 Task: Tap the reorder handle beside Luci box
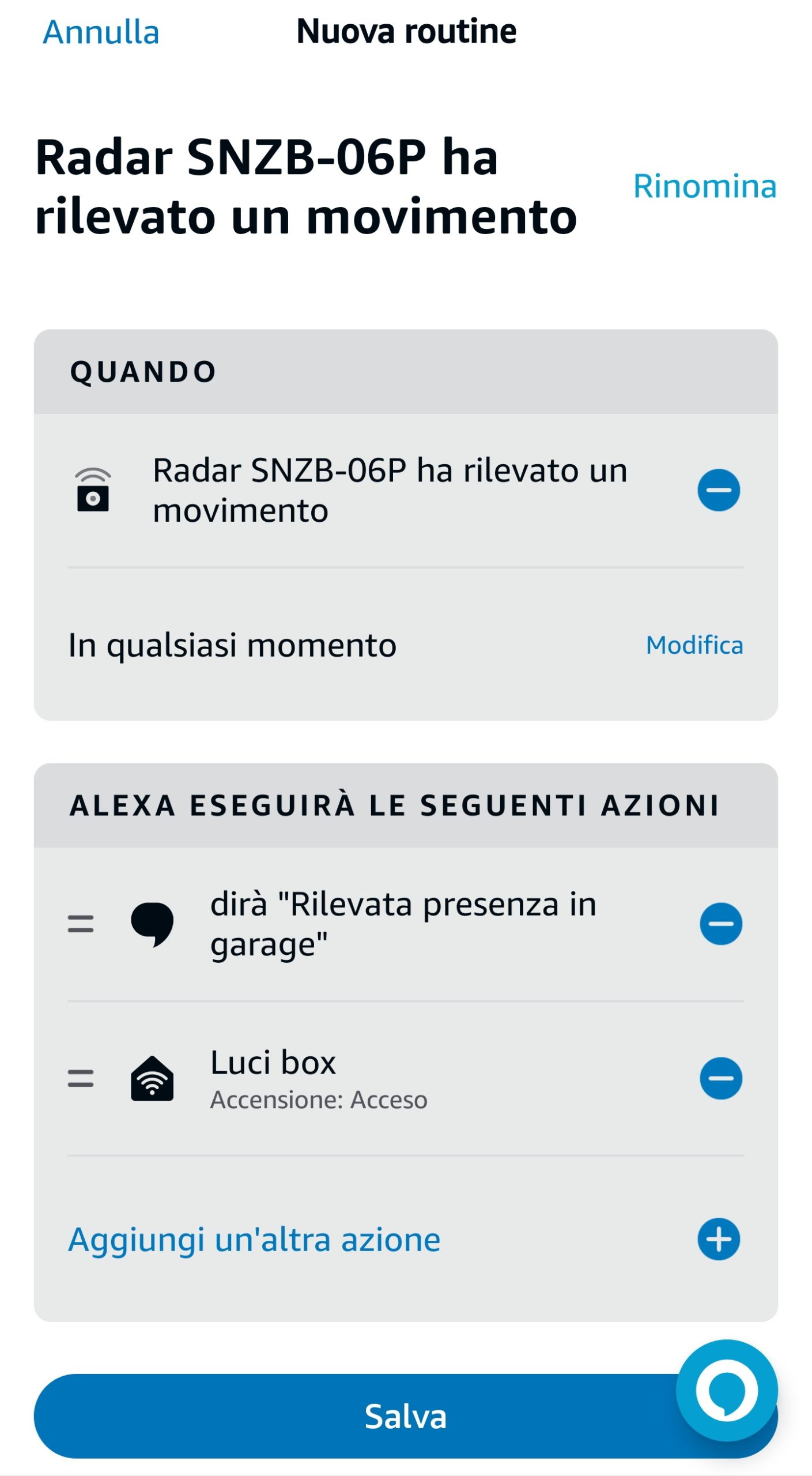click(81, 1078)
